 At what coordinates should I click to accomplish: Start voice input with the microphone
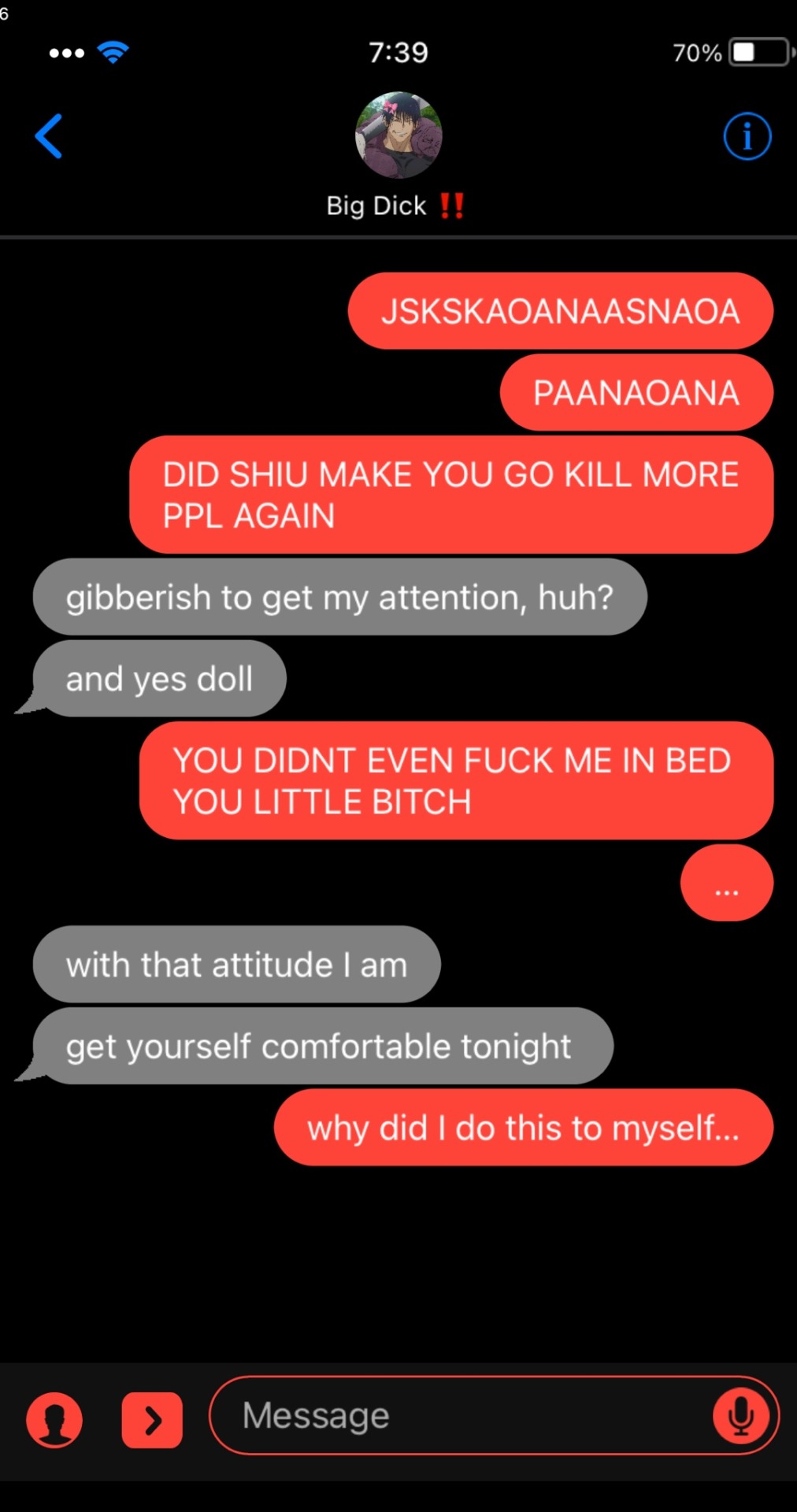point(740,1416)
